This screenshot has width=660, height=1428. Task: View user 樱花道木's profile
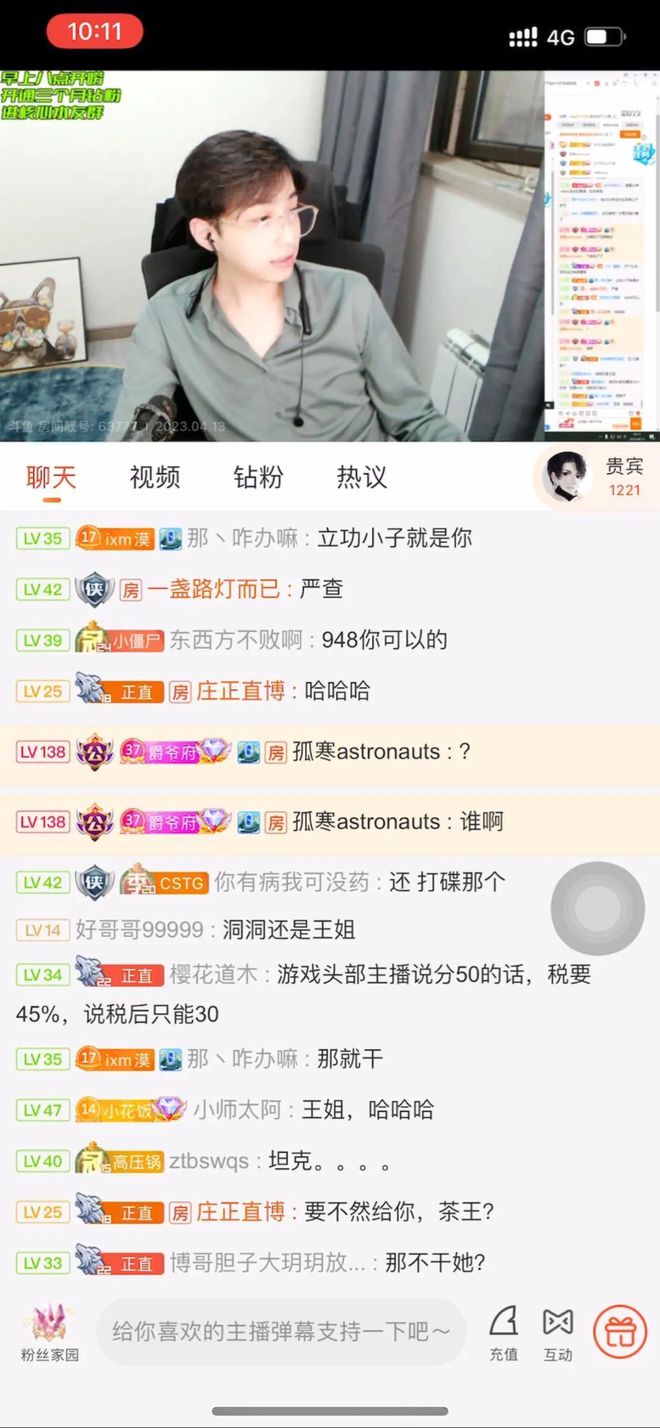[213, 975]
